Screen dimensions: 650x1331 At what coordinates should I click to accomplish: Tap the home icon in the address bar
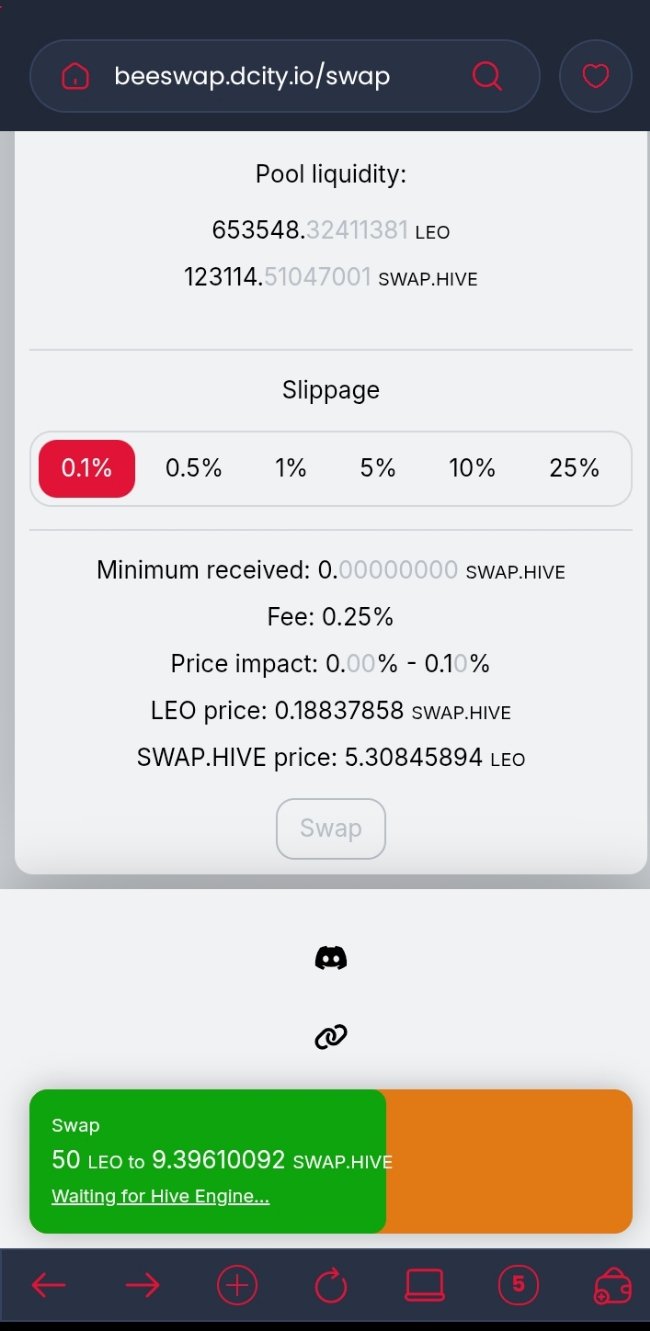click(76, 76)
